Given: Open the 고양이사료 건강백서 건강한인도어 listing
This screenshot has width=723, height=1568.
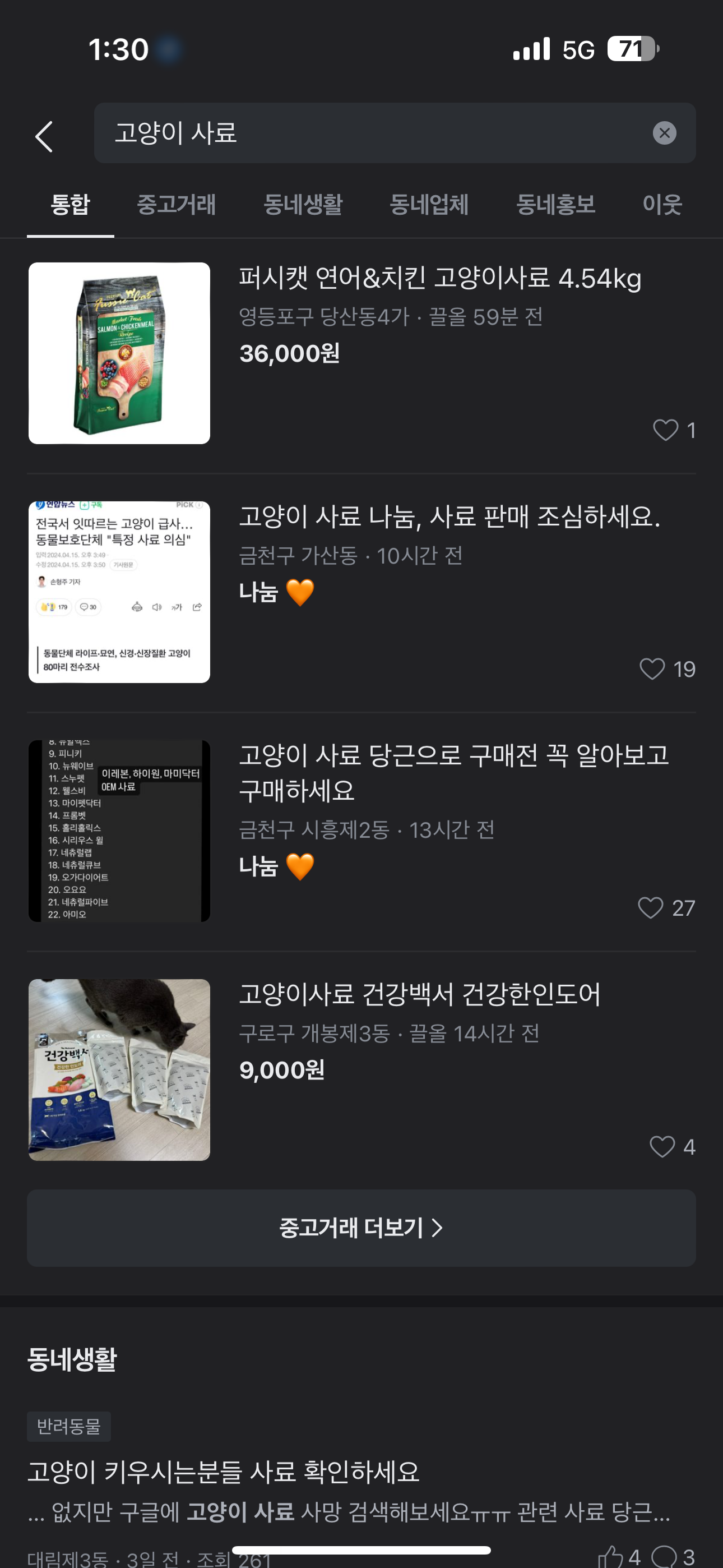Looking at the screenshot, I should point(361,1069).
